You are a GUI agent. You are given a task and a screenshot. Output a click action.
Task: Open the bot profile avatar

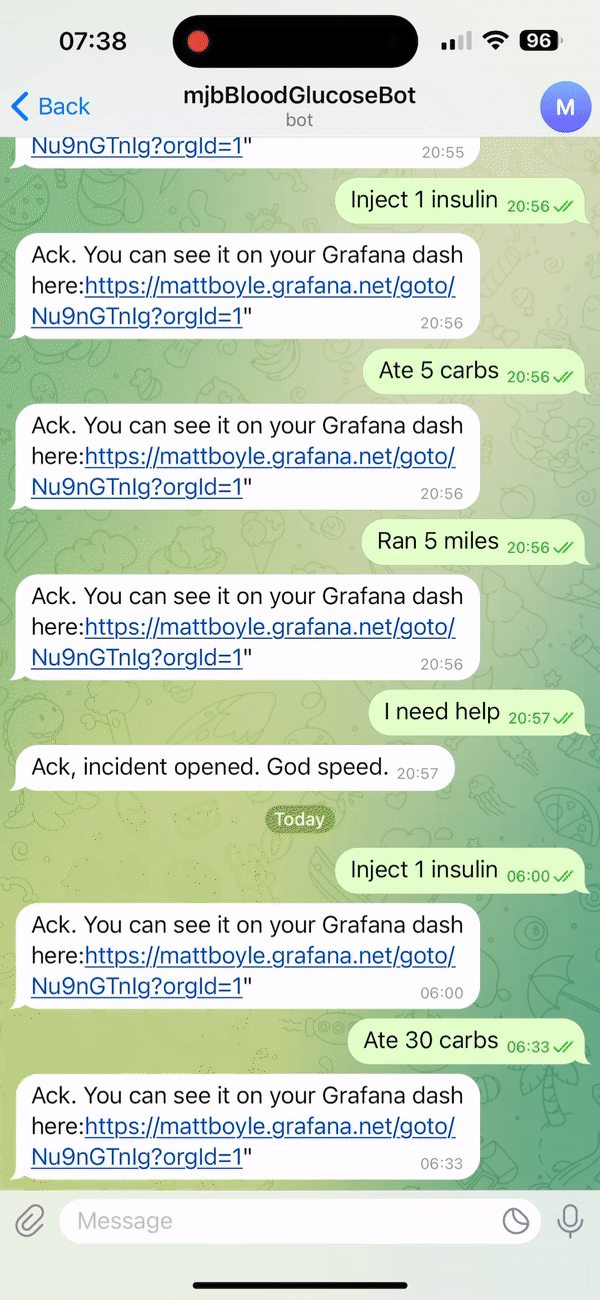(x=565, y=107)
